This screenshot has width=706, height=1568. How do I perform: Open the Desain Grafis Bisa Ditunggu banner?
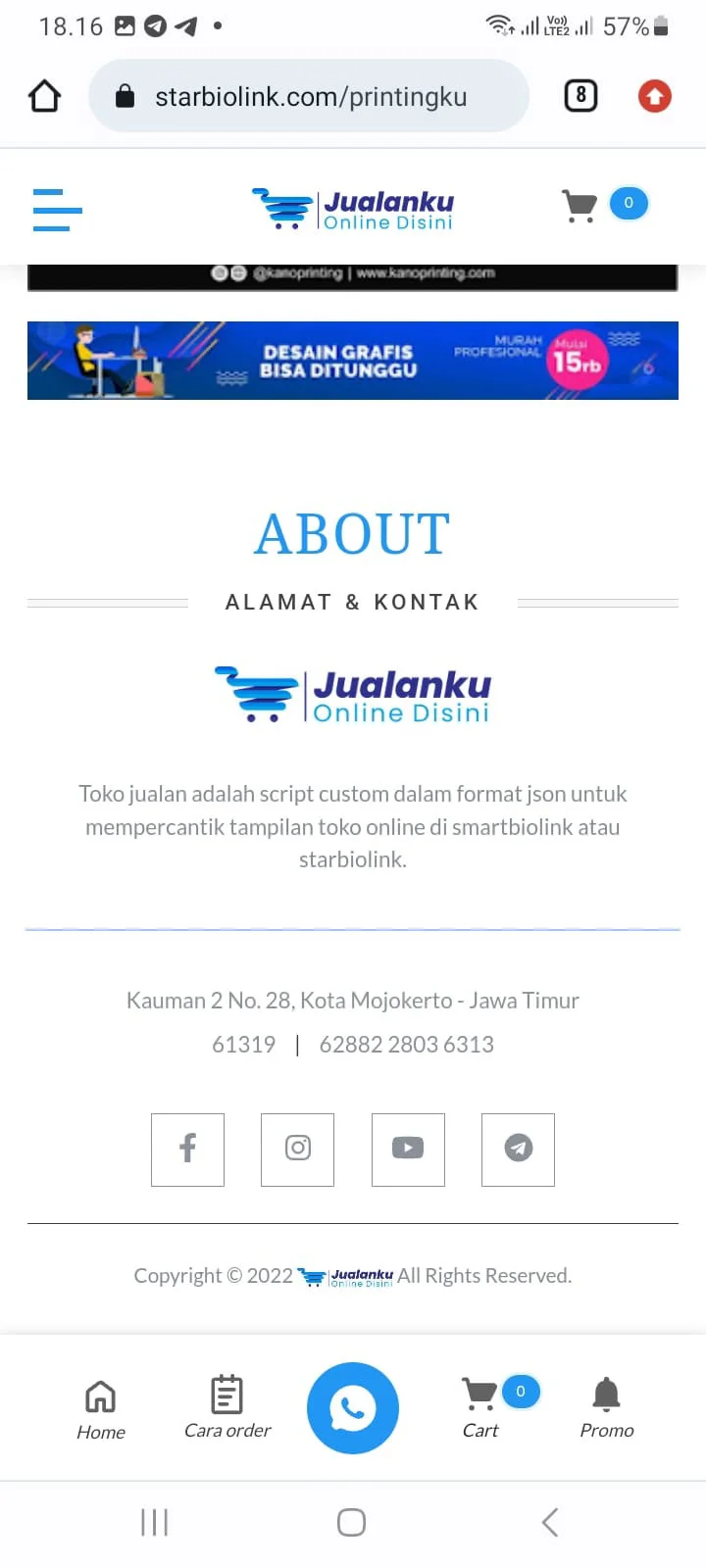[x=353, y=361]
